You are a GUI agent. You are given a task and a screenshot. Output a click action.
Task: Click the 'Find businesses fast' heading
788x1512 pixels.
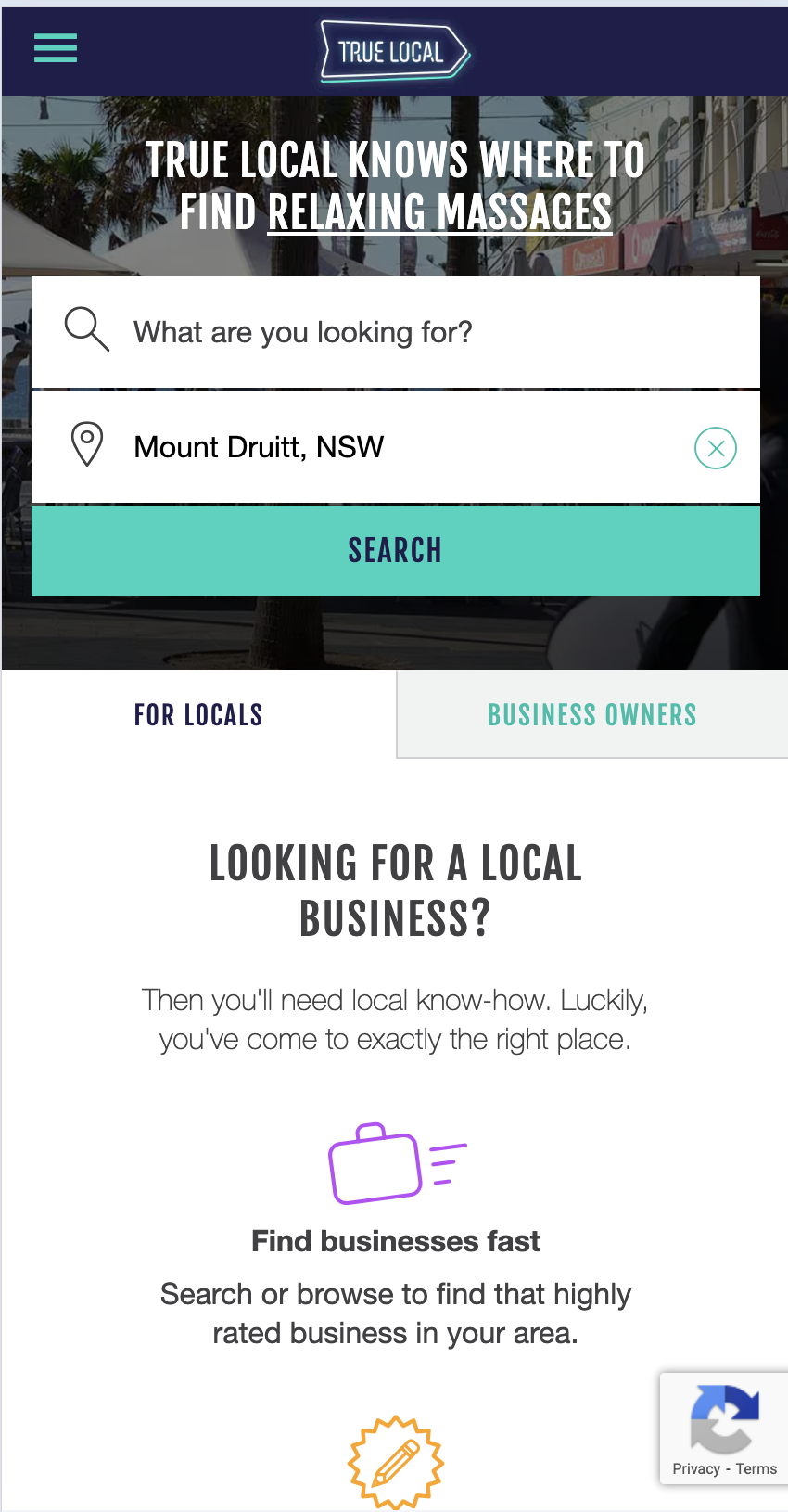coord(396,1241)
